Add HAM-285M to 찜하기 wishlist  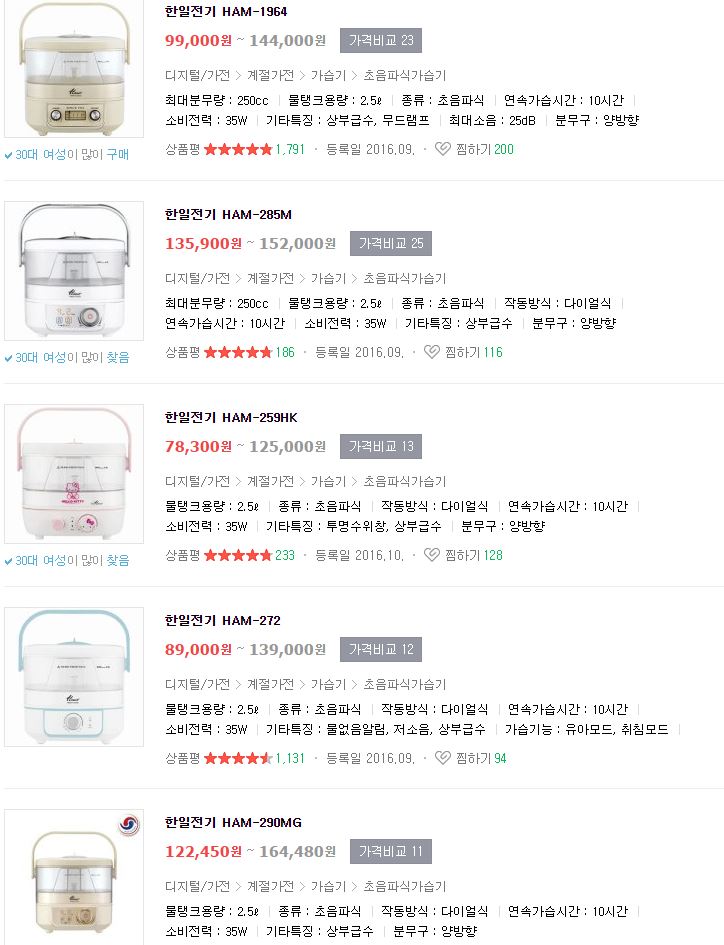(433, 353)
